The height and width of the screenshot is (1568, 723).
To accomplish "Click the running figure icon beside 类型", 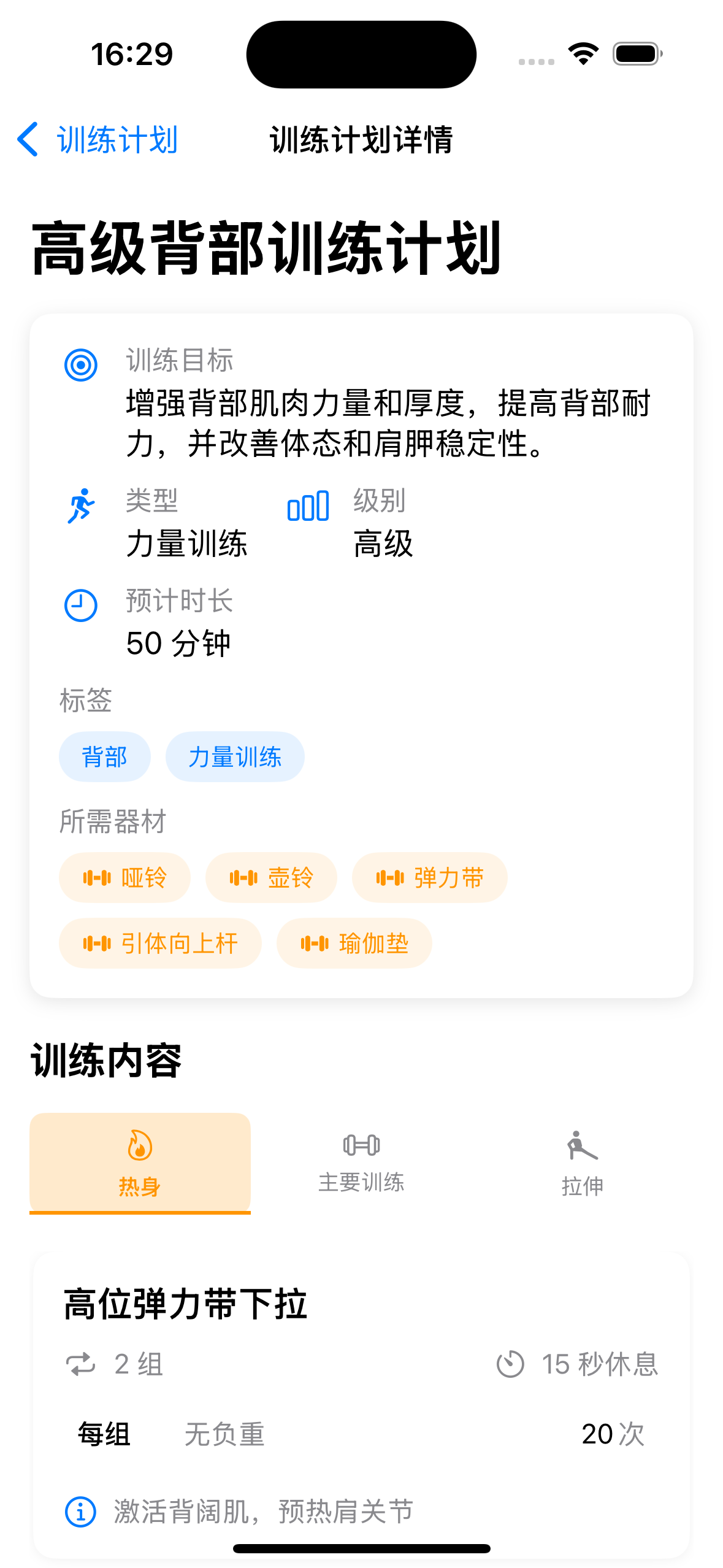I will click(x=82, y=504).
